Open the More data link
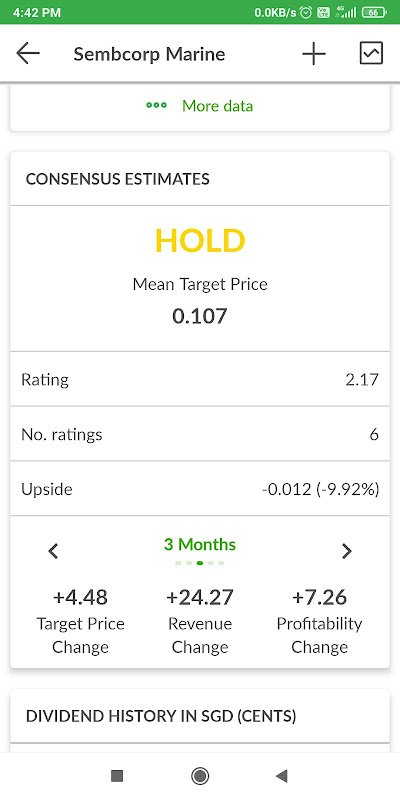Viewport: 400px width, 800px height. point(199,106)
